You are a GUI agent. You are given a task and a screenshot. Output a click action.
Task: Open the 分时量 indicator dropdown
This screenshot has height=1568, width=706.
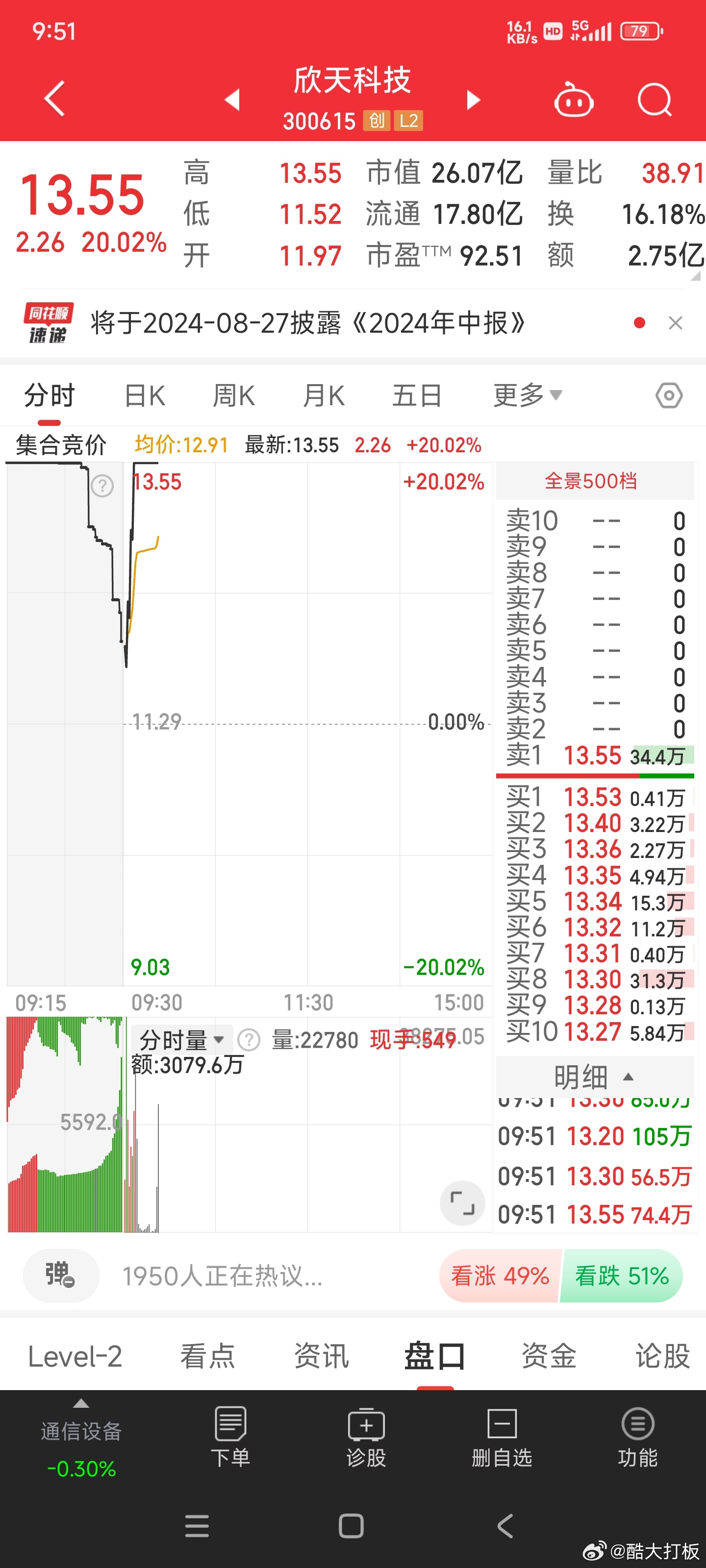pyautogui.click(x=180, y=1040)
